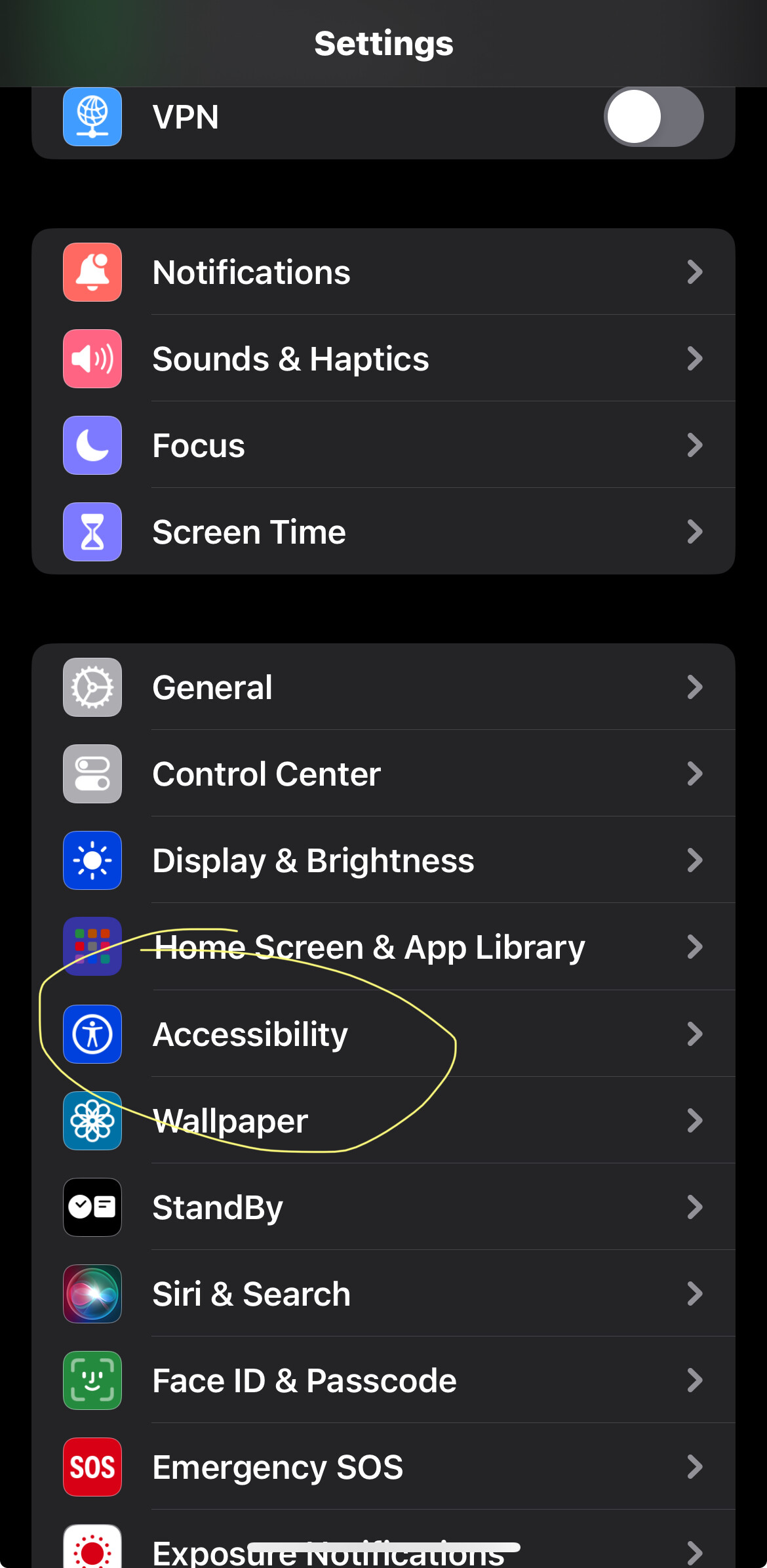
Task: Open StandBy settings
Action: (383, 1207)
